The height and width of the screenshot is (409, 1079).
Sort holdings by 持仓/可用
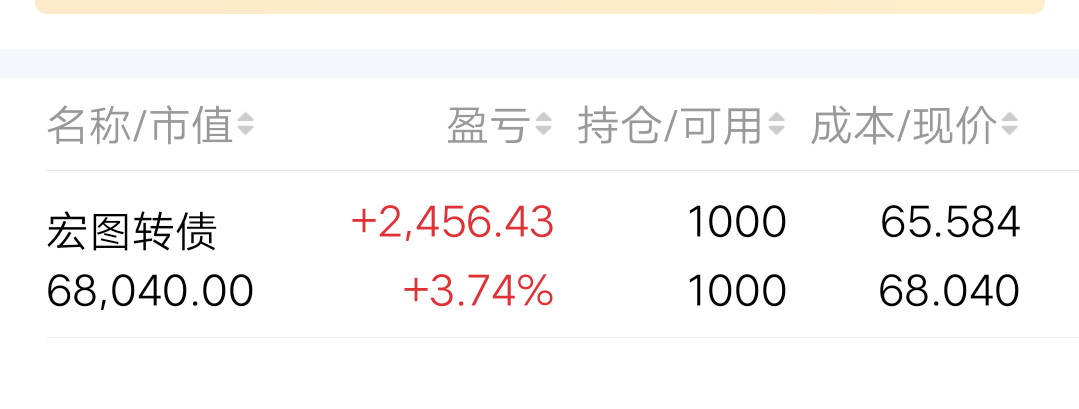(680, 126)
